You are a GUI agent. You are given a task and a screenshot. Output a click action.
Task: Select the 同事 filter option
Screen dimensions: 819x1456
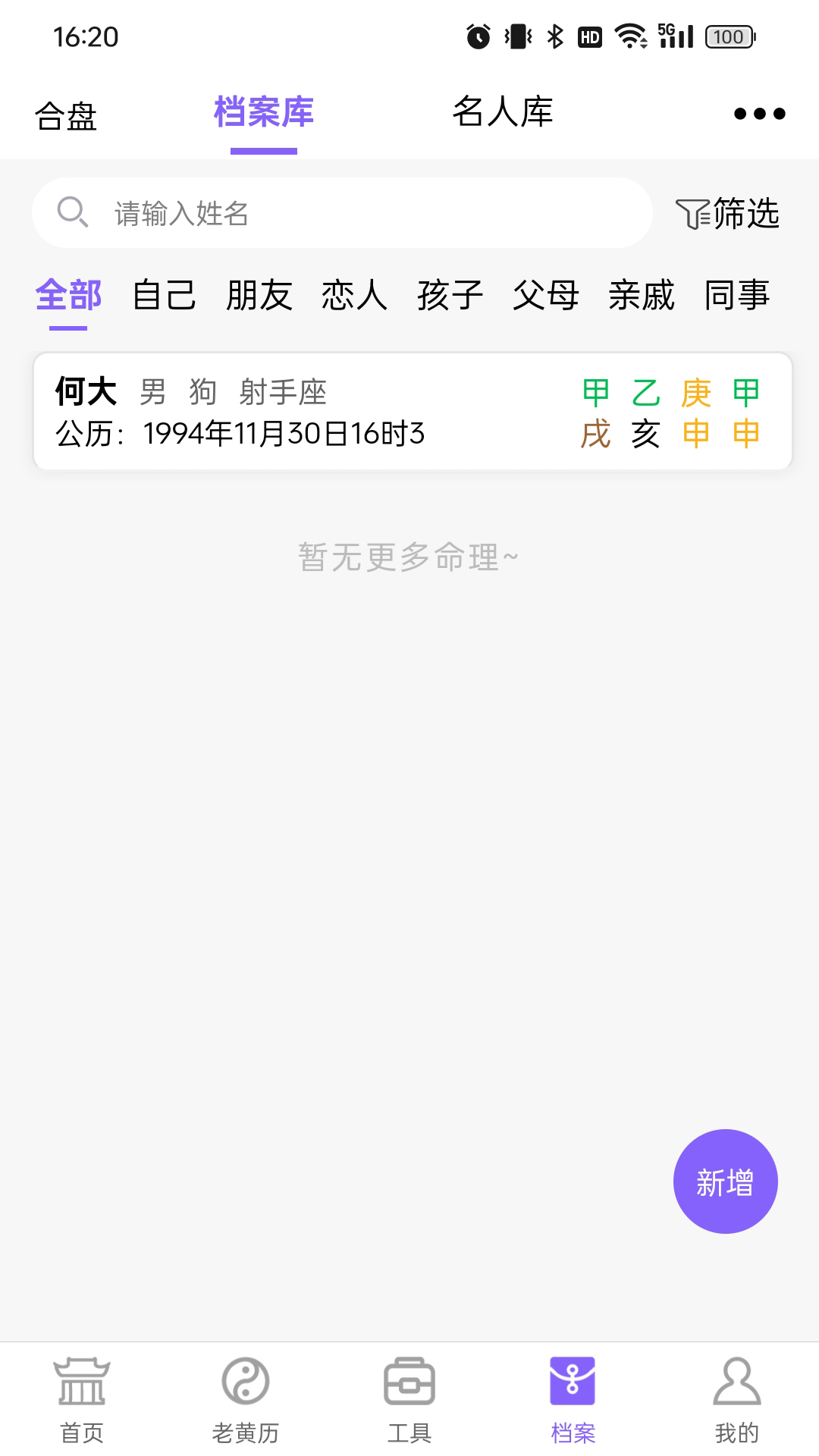pos(736,297)
